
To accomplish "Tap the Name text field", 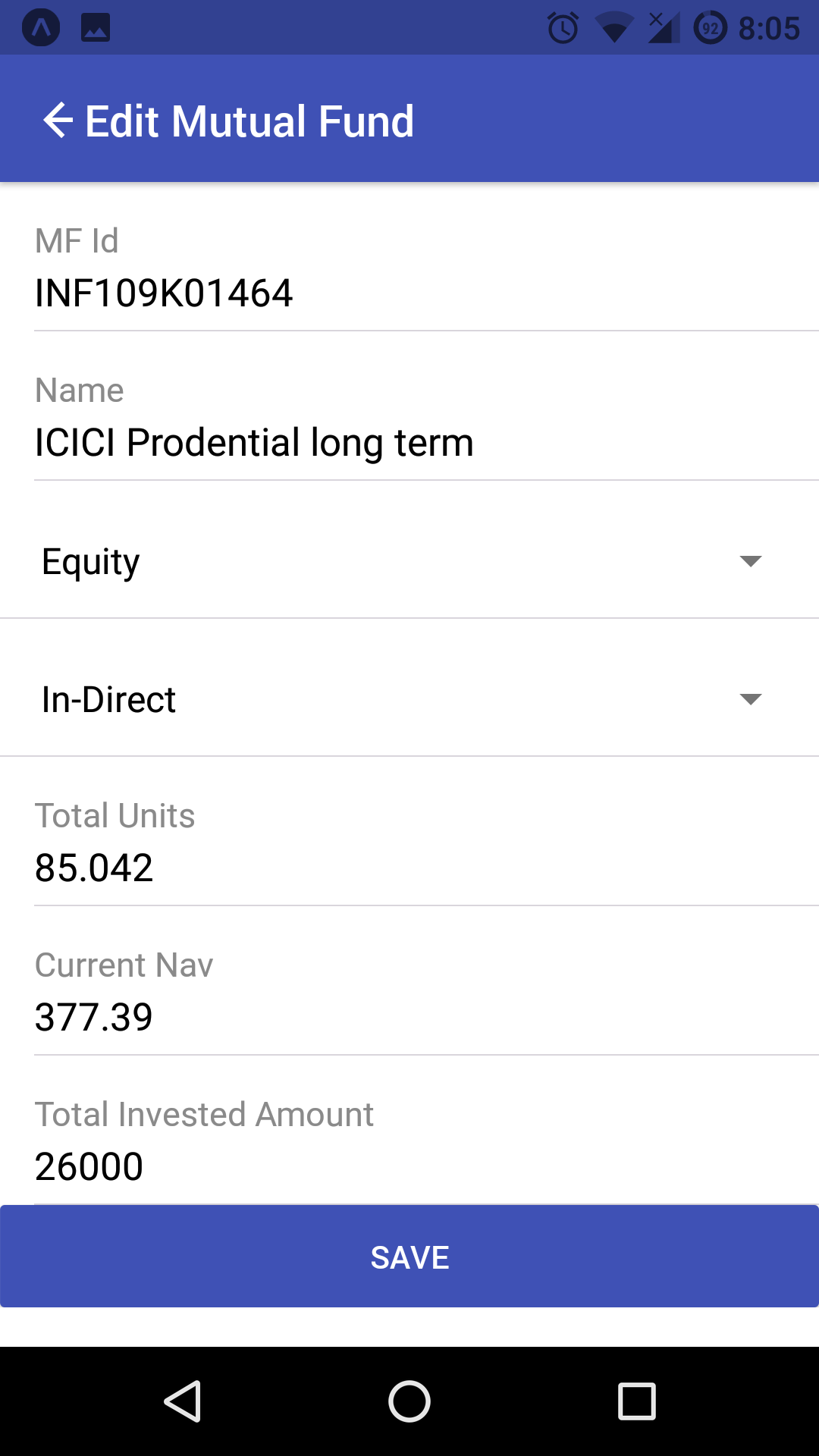I will coord(409,443).
